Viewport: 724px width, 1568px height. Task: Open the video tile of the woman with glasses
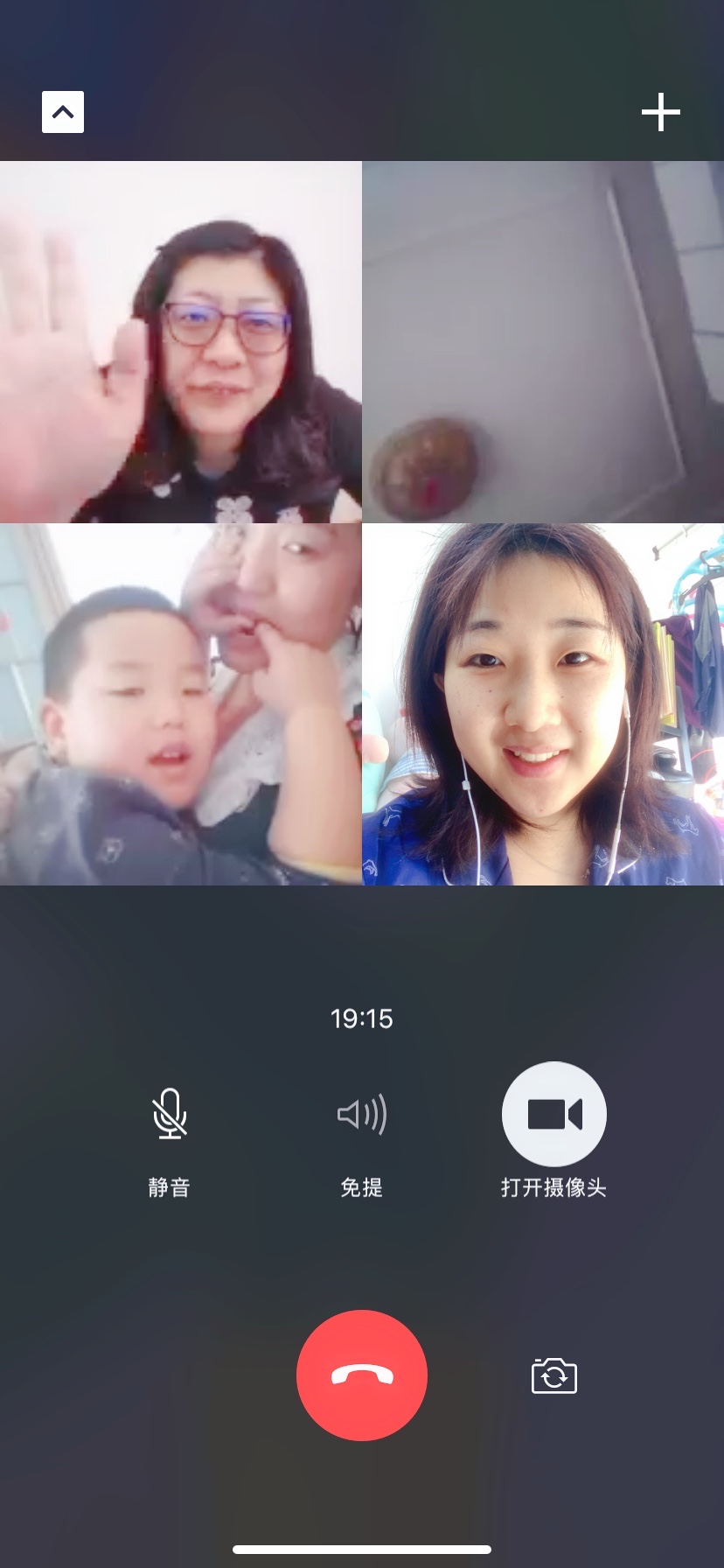coord(181,342)
